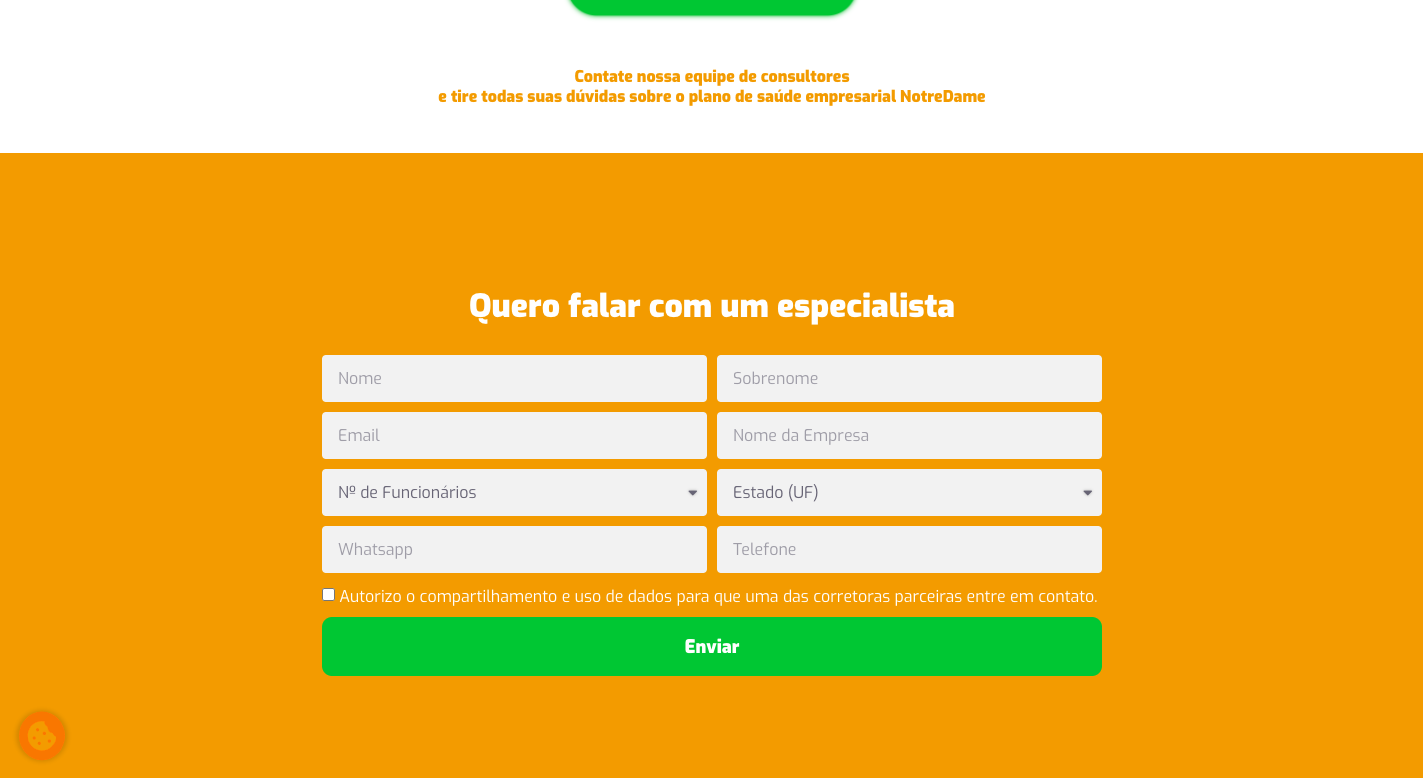This screenshot has height=778, width=1423.
Task: Focus the Sobrenome text field
Action: click(x=909, y=378)
